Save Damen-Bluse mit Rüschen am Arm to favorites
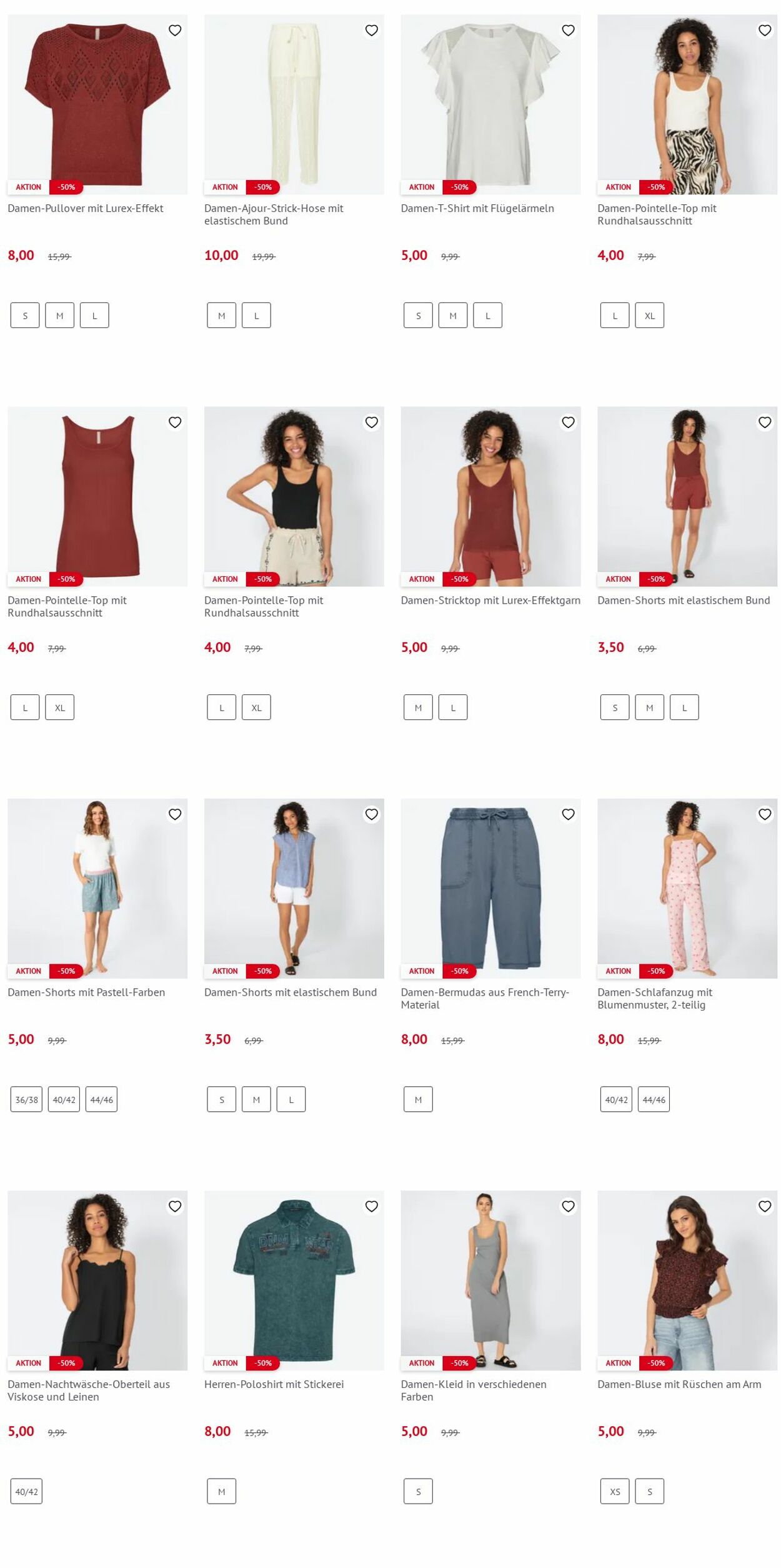781x1568 pixels. point(765,1206)
